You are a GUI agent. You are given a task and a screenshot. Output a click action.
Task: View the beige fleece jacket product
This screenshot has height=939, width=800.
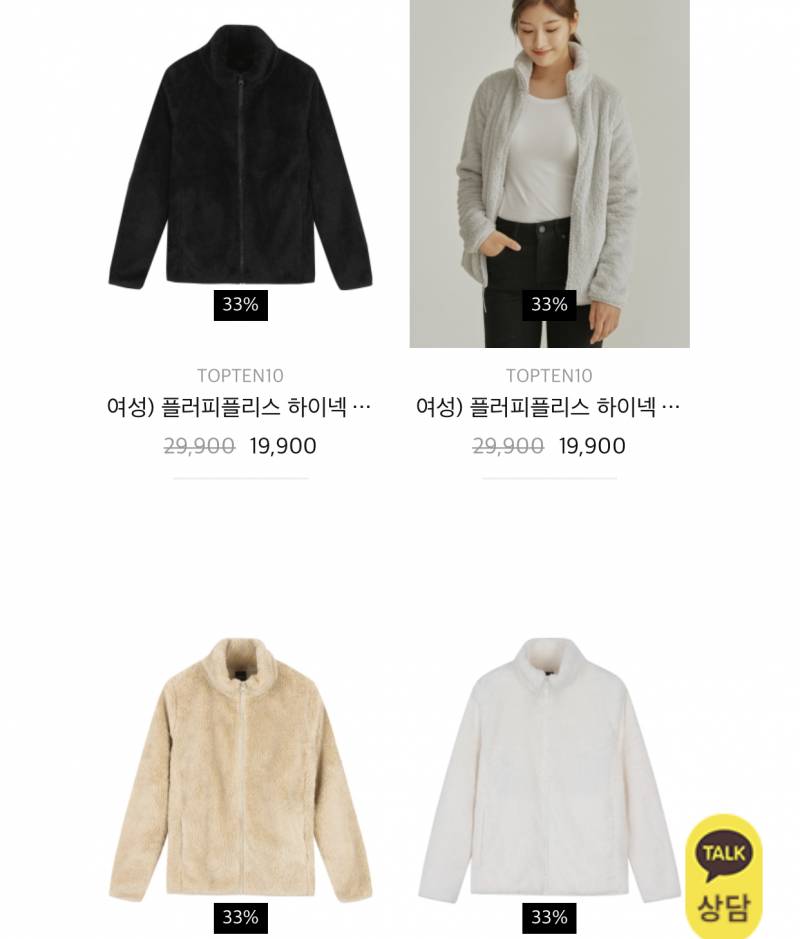click(x=240, y=770)
